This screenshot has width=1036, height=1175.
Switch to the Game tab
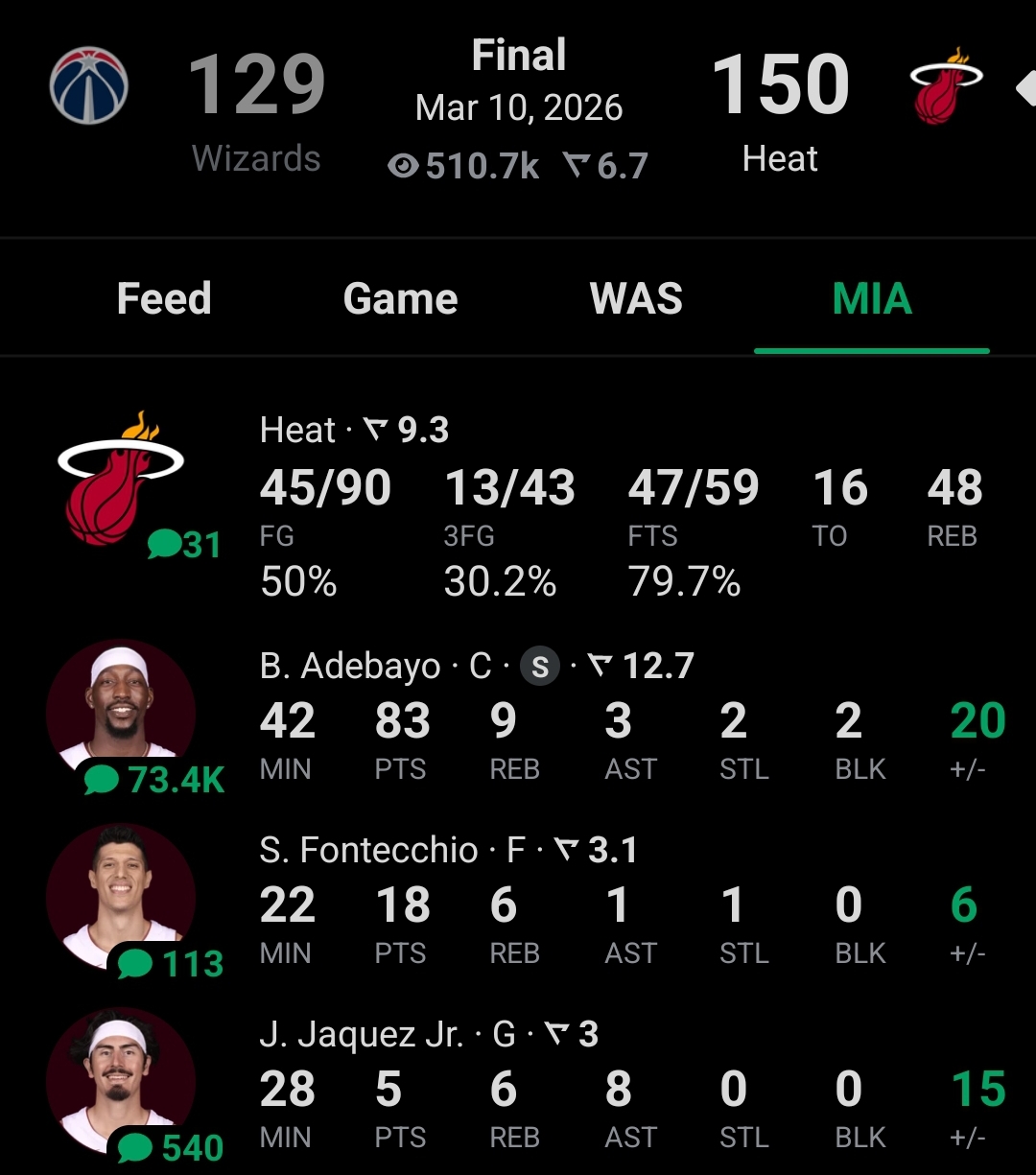(400, 299)
